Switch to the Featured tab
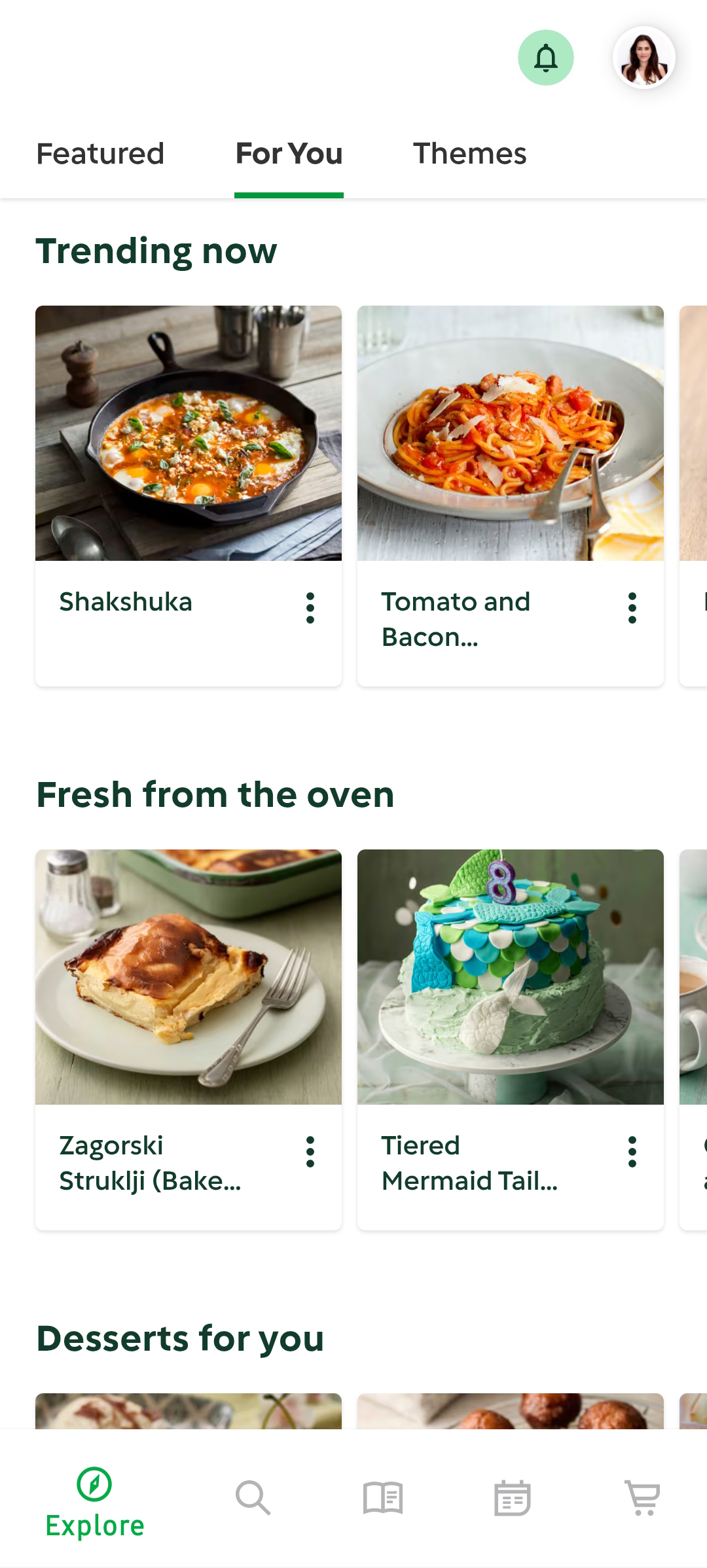The image size is (707, 1568). (x=100, y=154)
